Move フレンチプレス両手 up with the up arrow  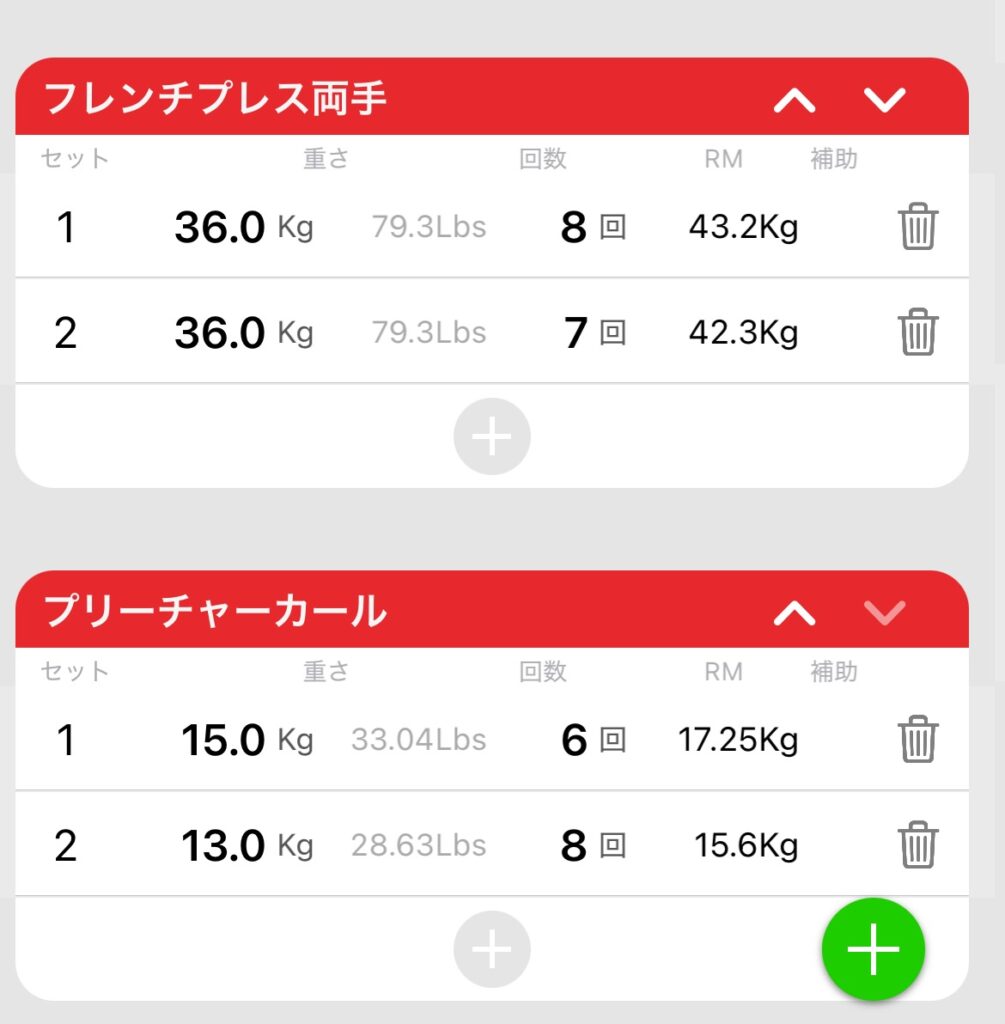point(795,100)
